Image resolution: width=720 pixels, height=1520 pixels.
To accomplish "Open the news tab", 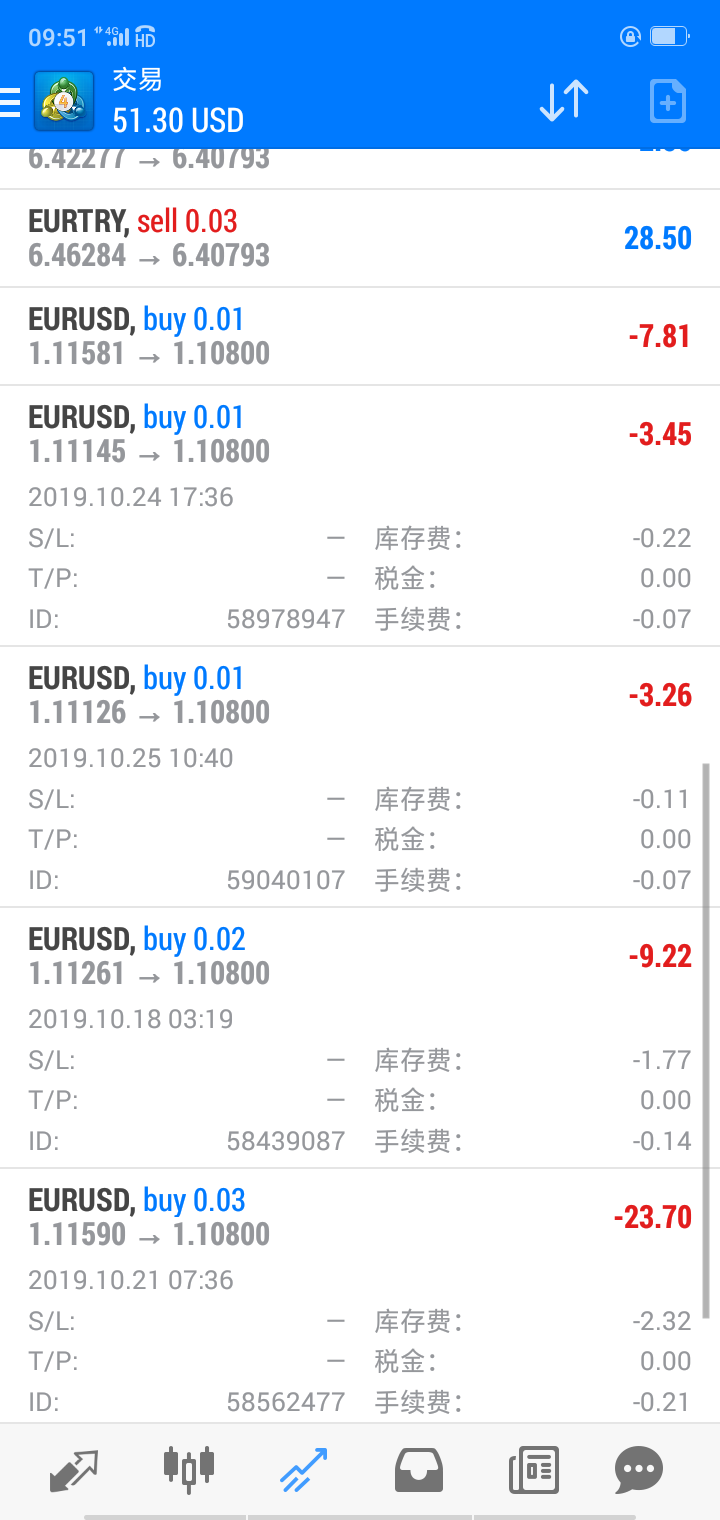I will pos(533,1470).
